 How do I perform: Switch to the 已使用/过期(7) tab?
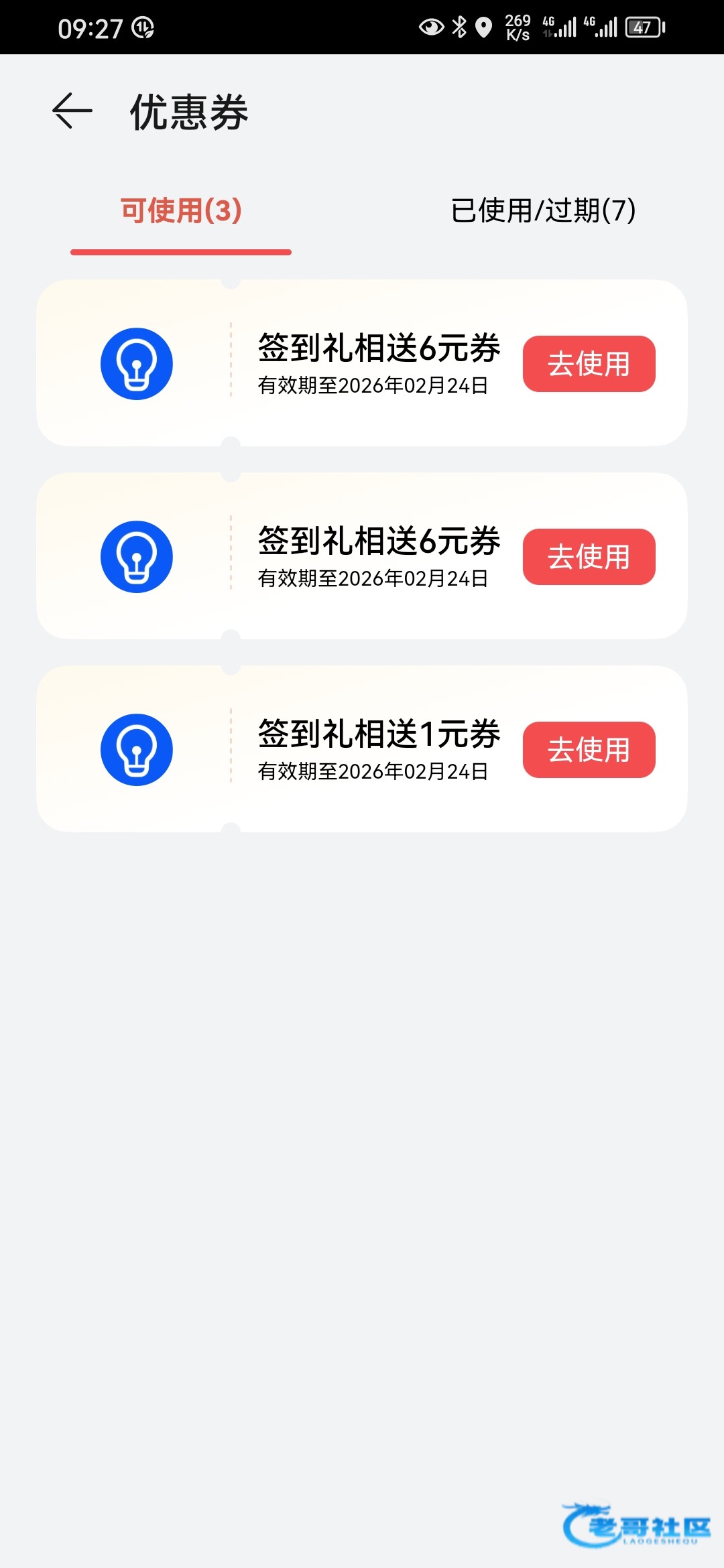click(543, 210)
